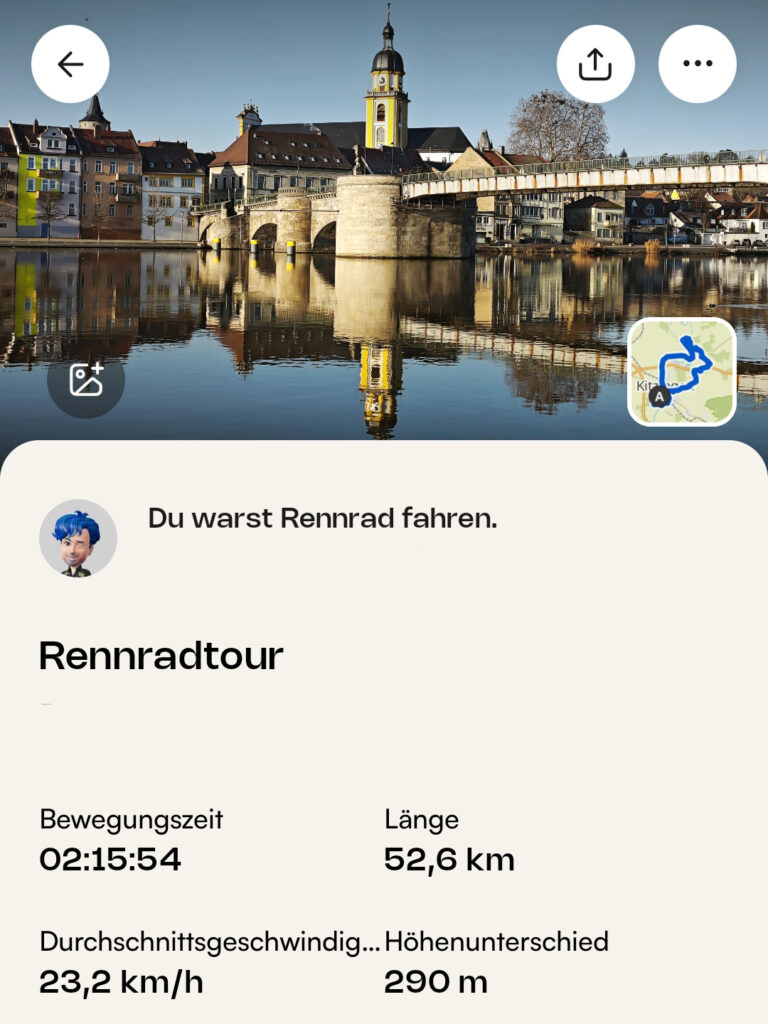Viewport: 768px width, 1024px height.
Task: Share this Rennradtour activity
Action: [595, 64]
